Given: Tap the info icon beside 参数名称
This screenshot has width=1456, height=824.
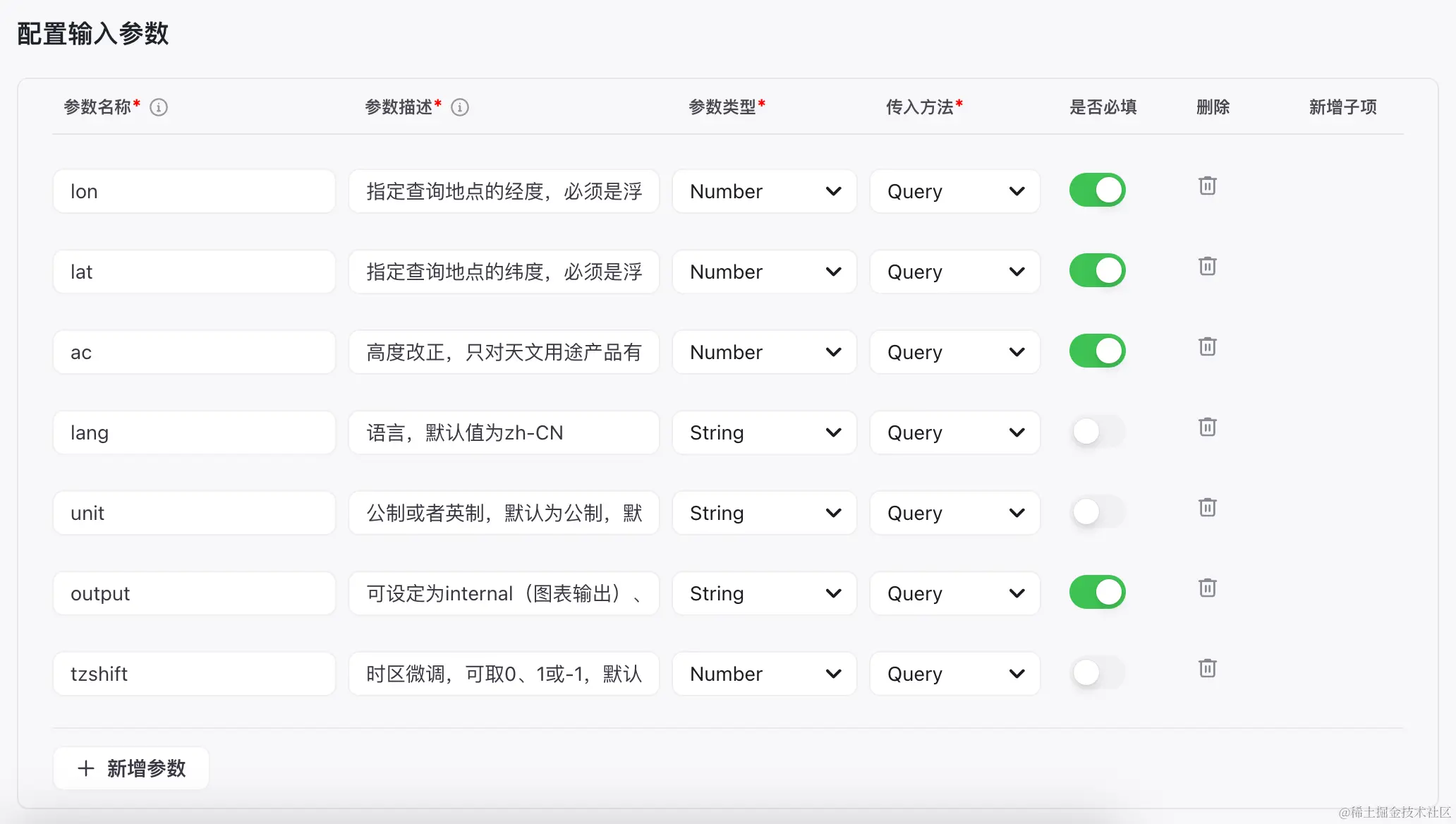Looking at the screenshot, I should coord(159,107).
